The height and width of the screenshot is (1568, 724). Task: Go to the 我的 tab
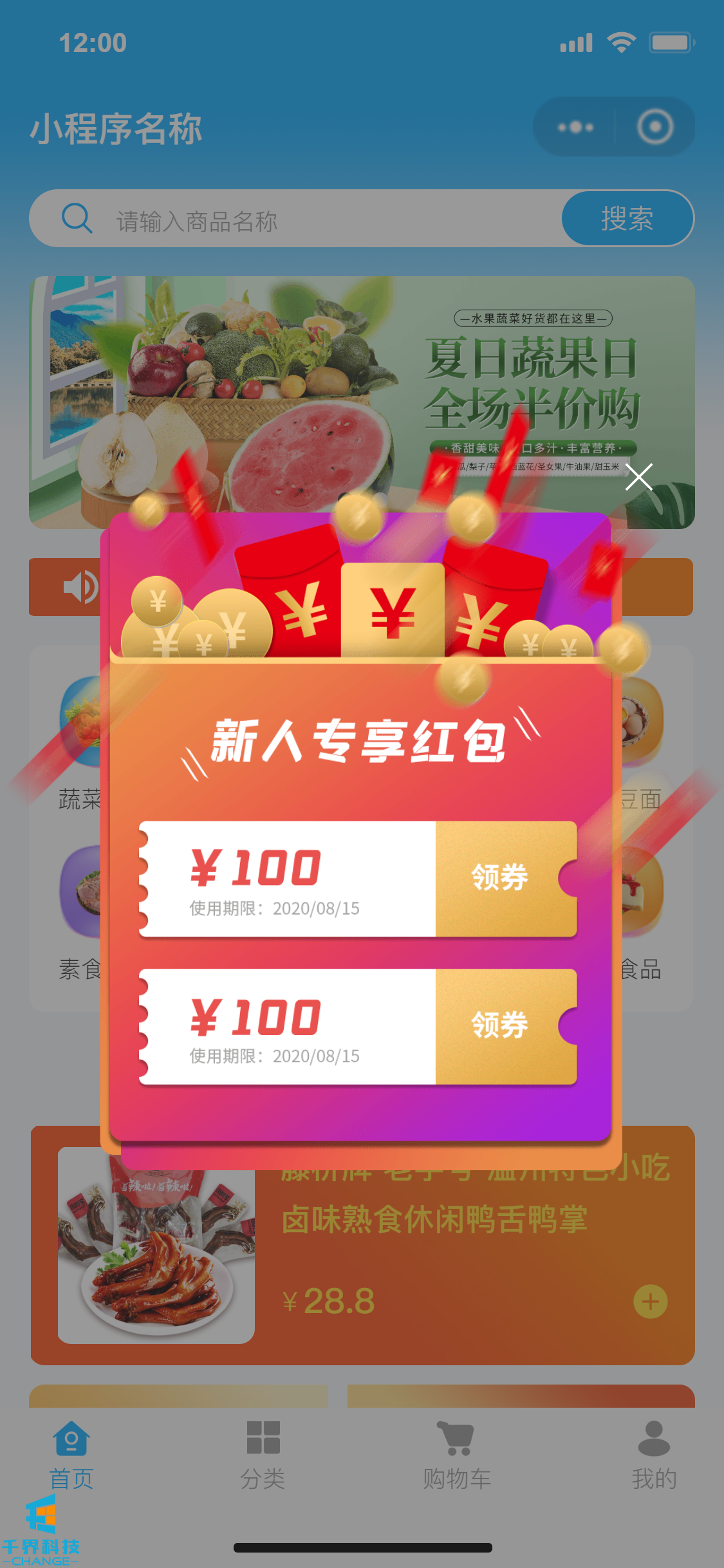tap(654, 1456)
